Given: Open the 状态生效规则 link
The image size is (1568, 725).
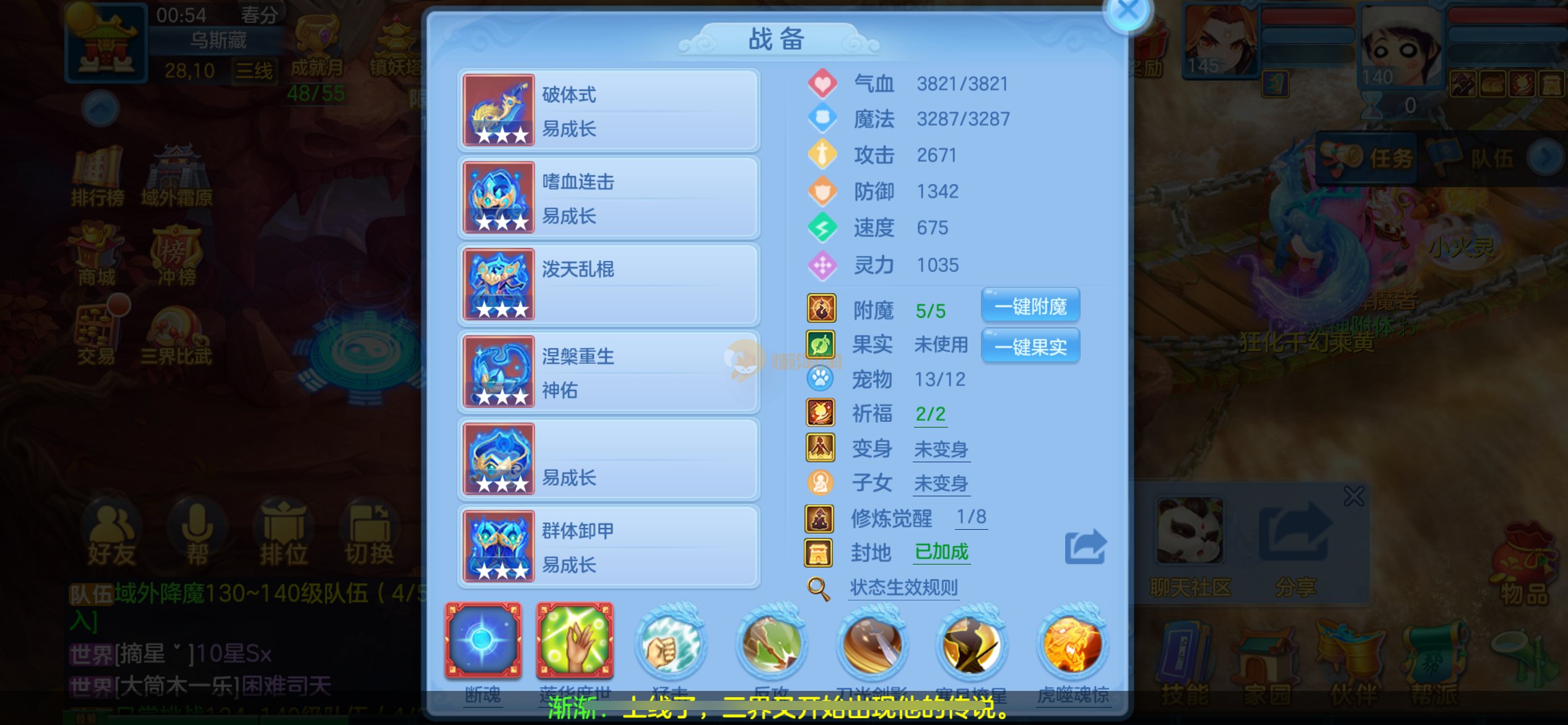Looking at the screenshot, I should pyautogui.click(x=904, y=587).
